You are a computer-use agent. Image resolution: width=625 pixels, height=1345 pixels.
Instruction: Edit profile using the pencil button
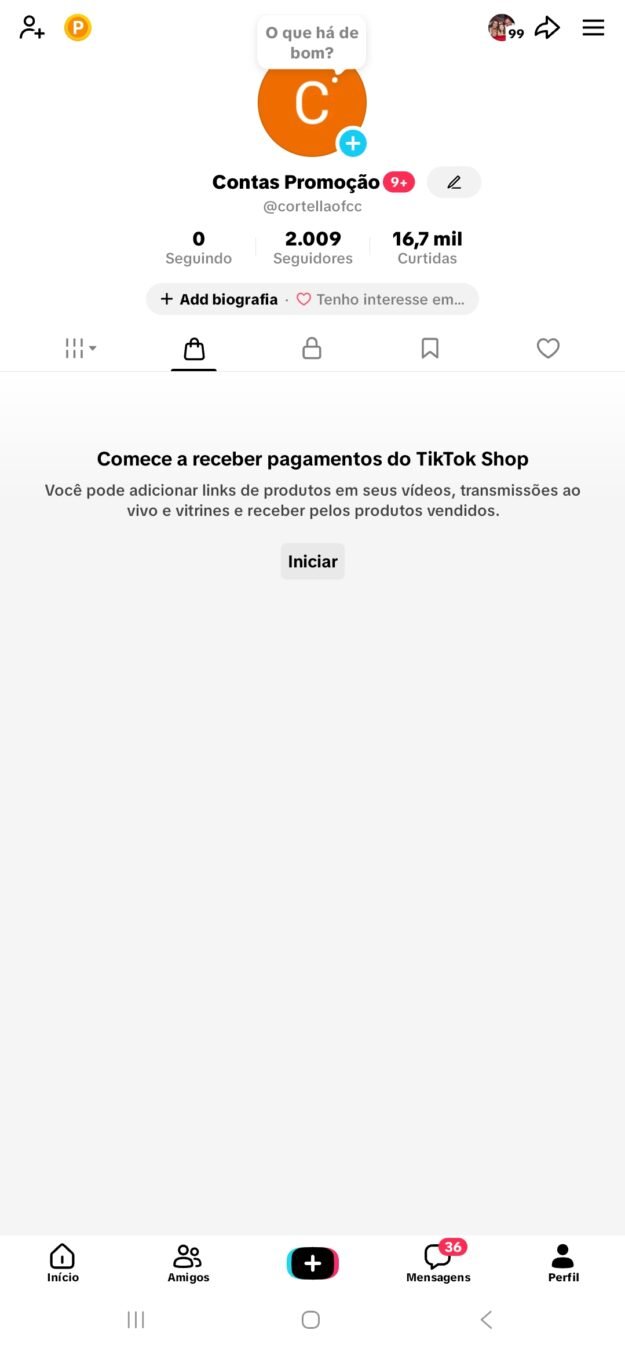[x=454, y=182]
